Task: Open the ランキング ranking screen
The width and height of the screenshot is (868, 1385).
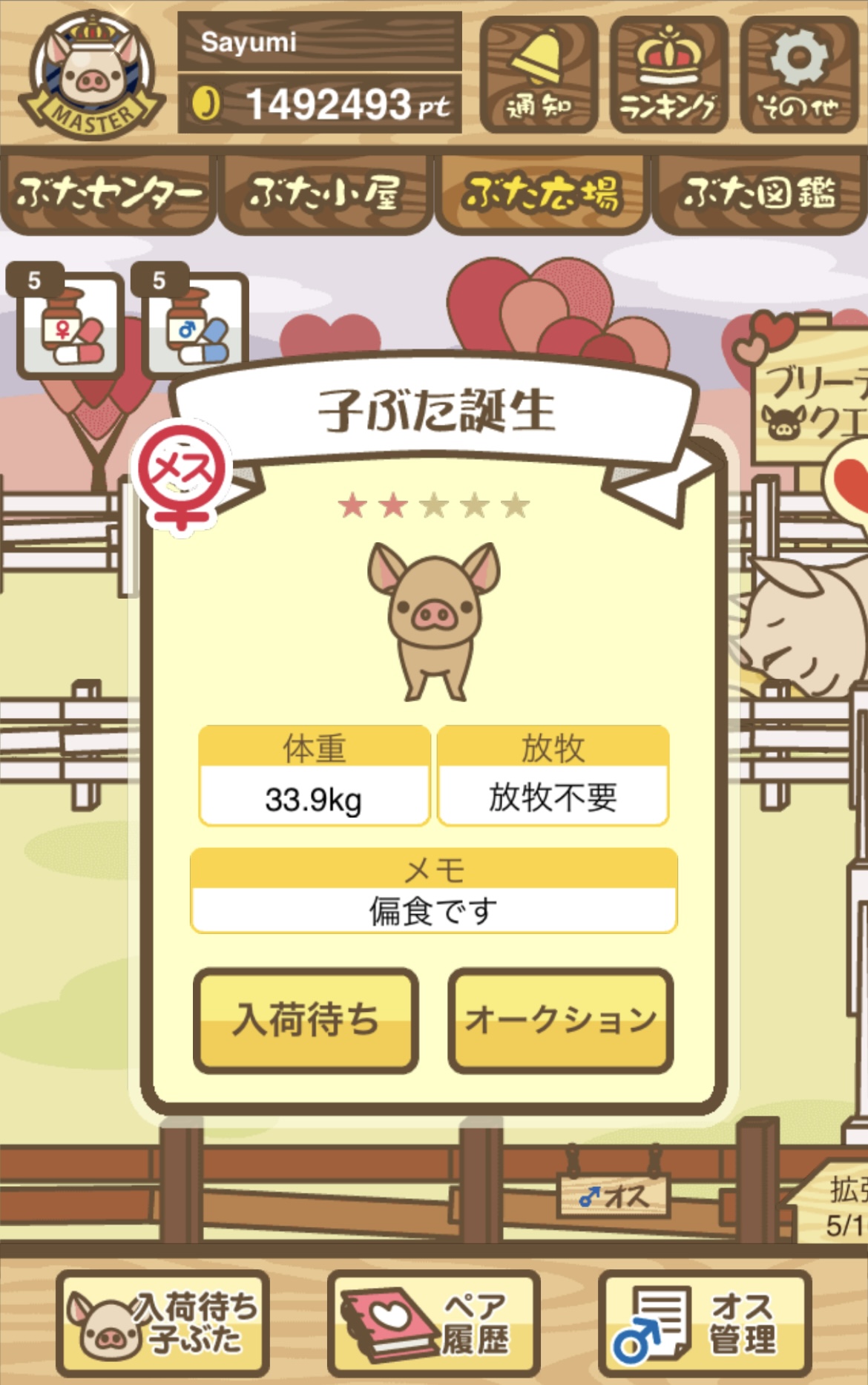Action: 668,75
